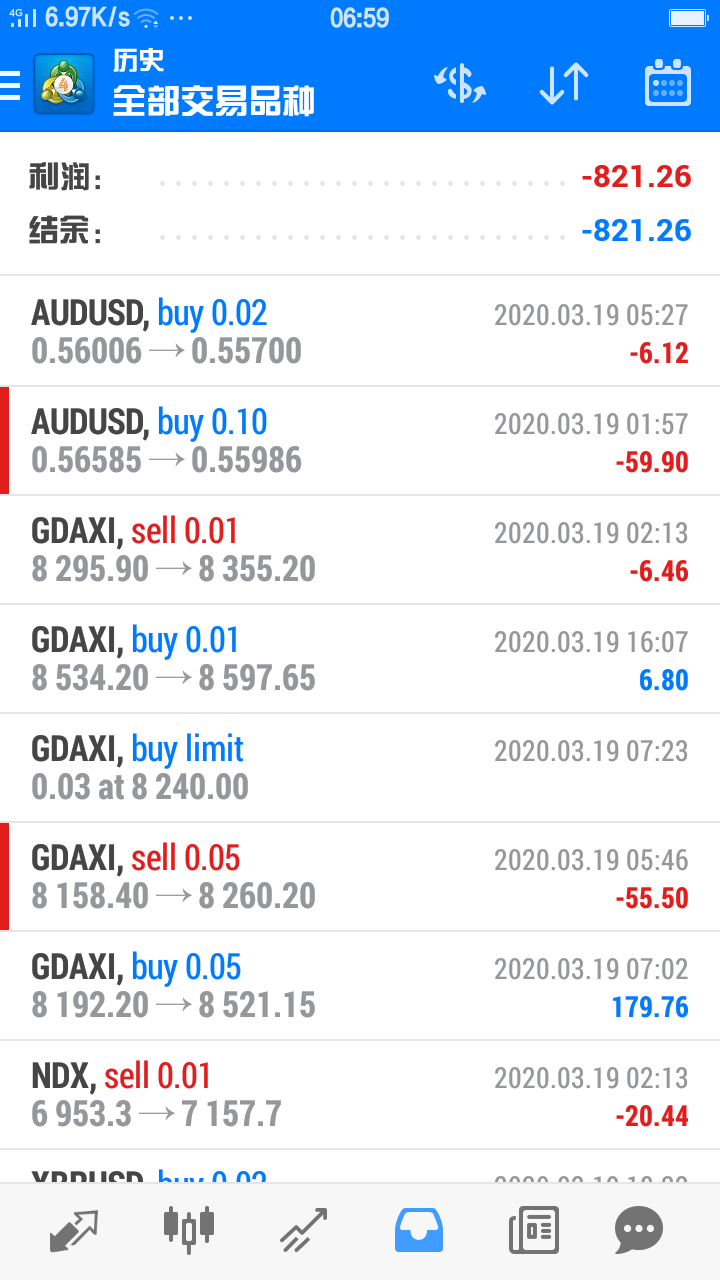Open the NDX sell 0.01 trade

[360, 1095]
